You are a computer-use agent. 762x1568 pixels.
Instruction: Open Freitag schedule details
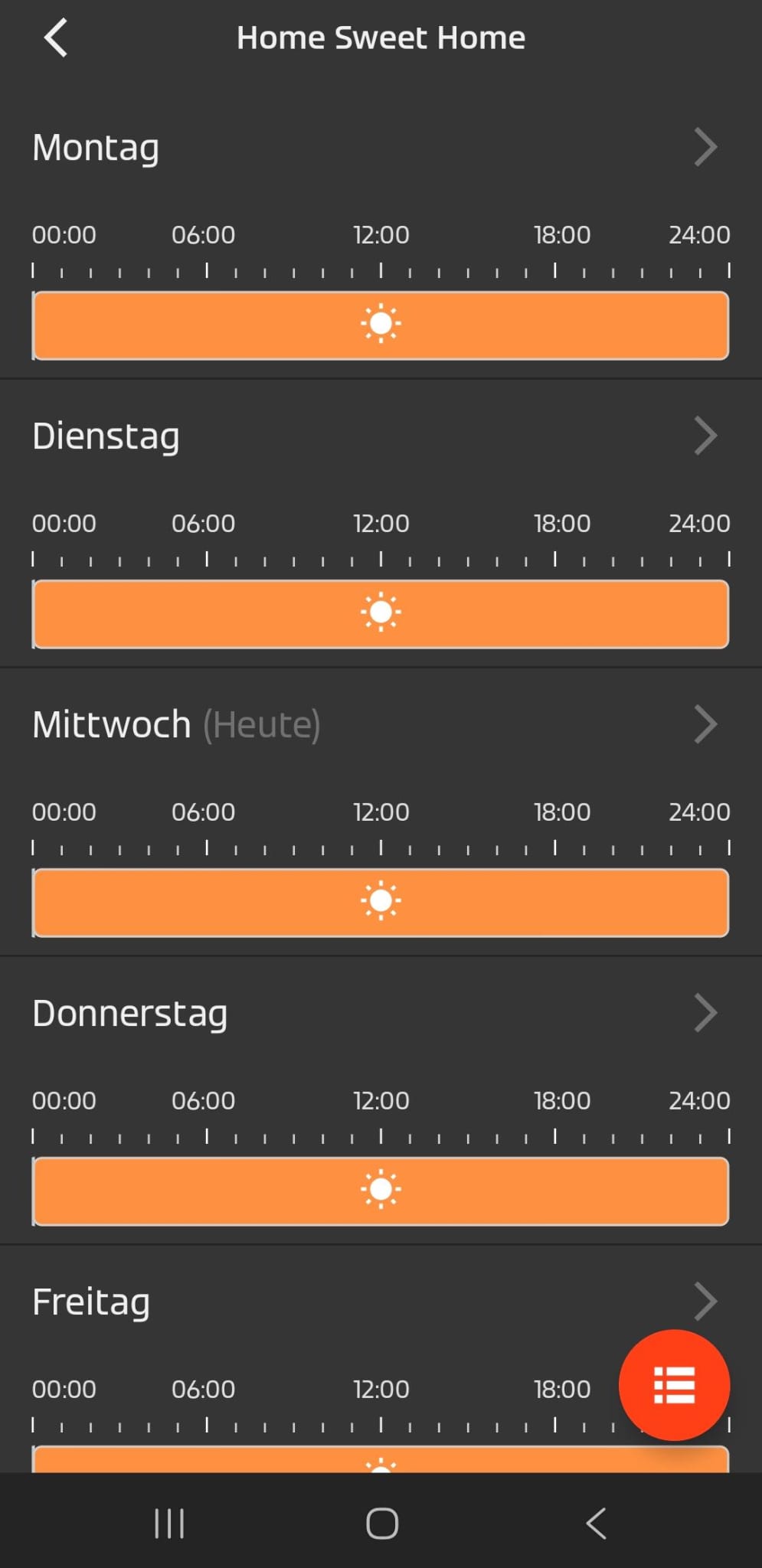[705, 1301]
